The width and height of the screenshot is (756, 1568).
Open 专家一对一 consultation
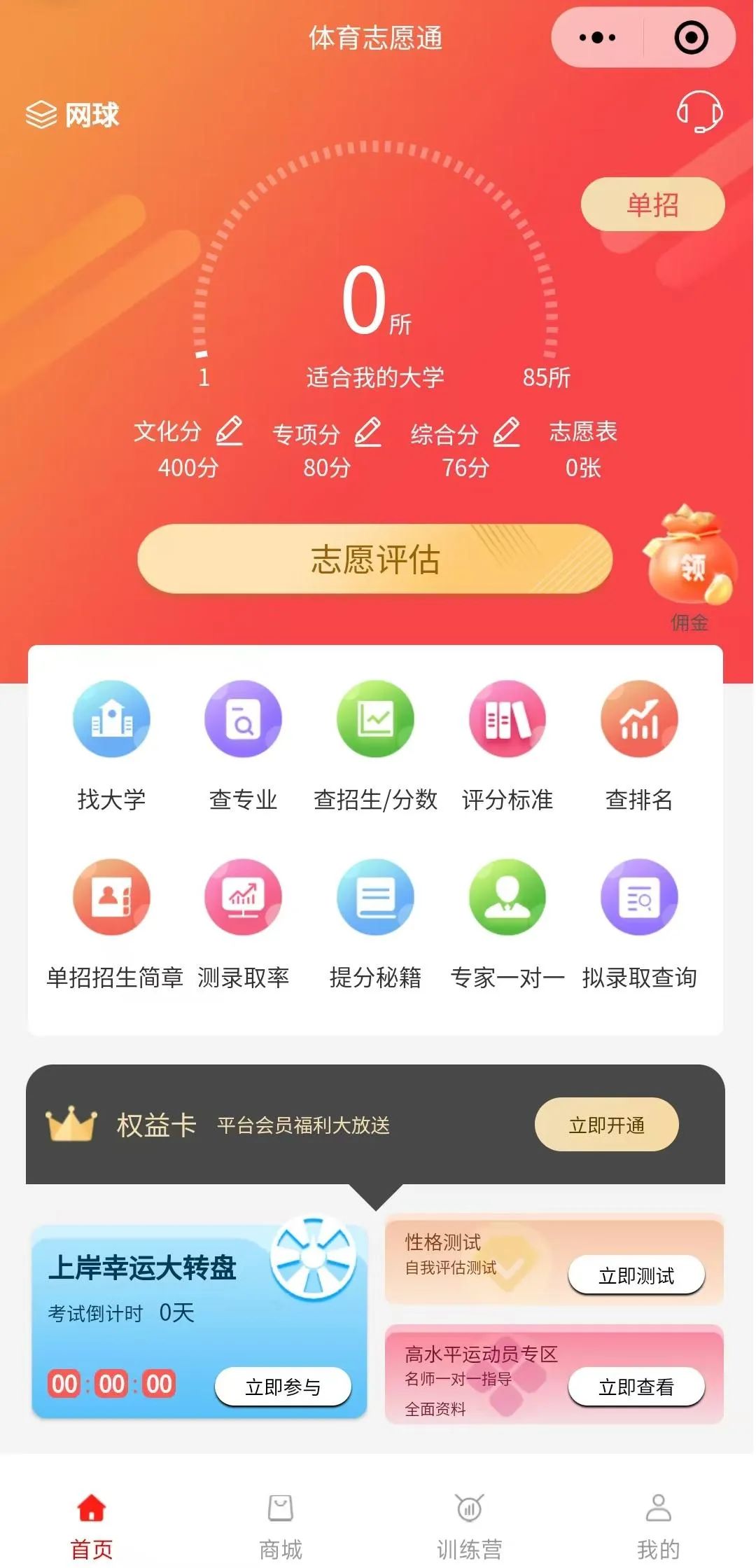click(507, 921)
